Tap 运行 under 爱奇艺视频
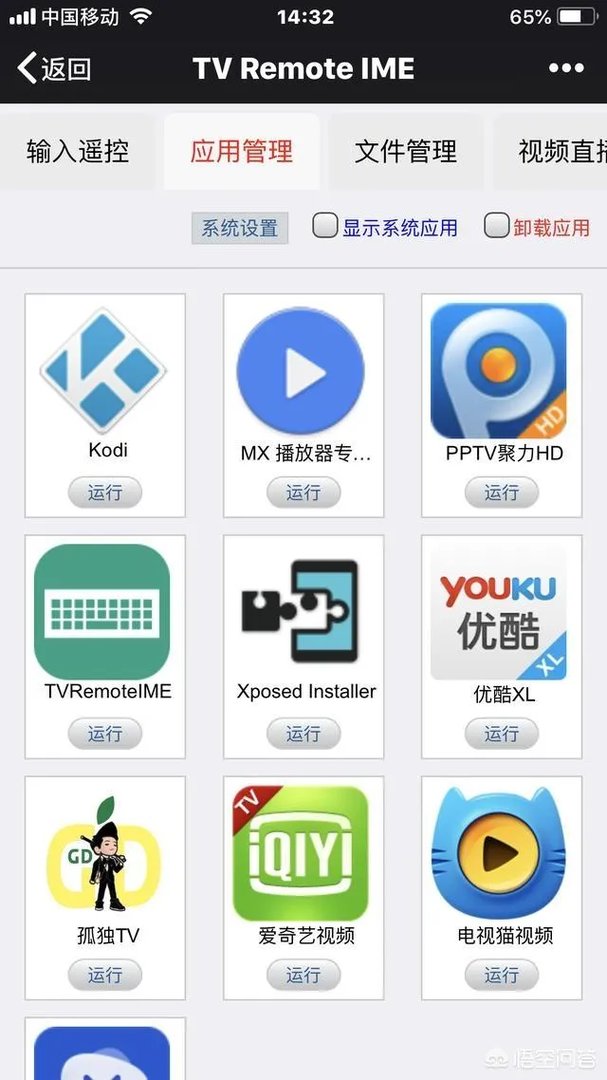 coord(303,975)
